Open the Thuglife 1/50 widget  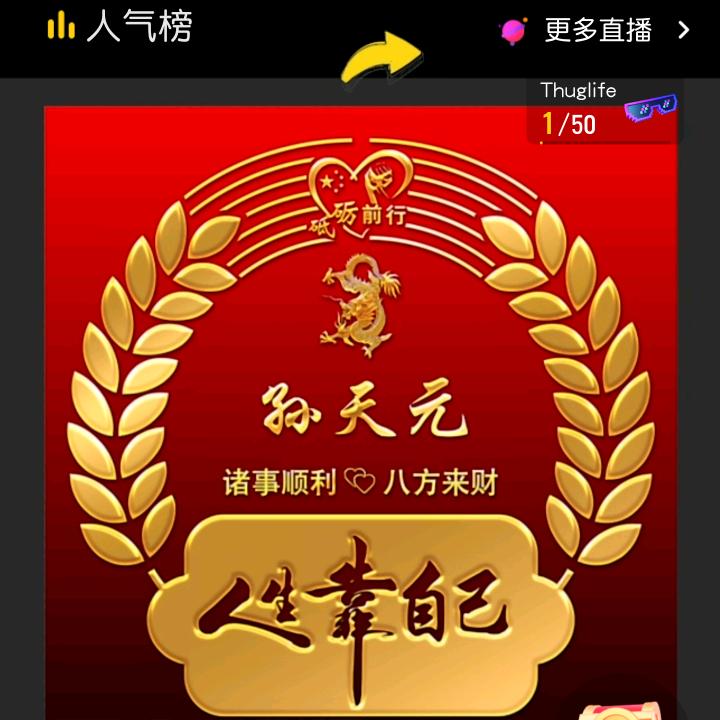(x=605, y=109)
